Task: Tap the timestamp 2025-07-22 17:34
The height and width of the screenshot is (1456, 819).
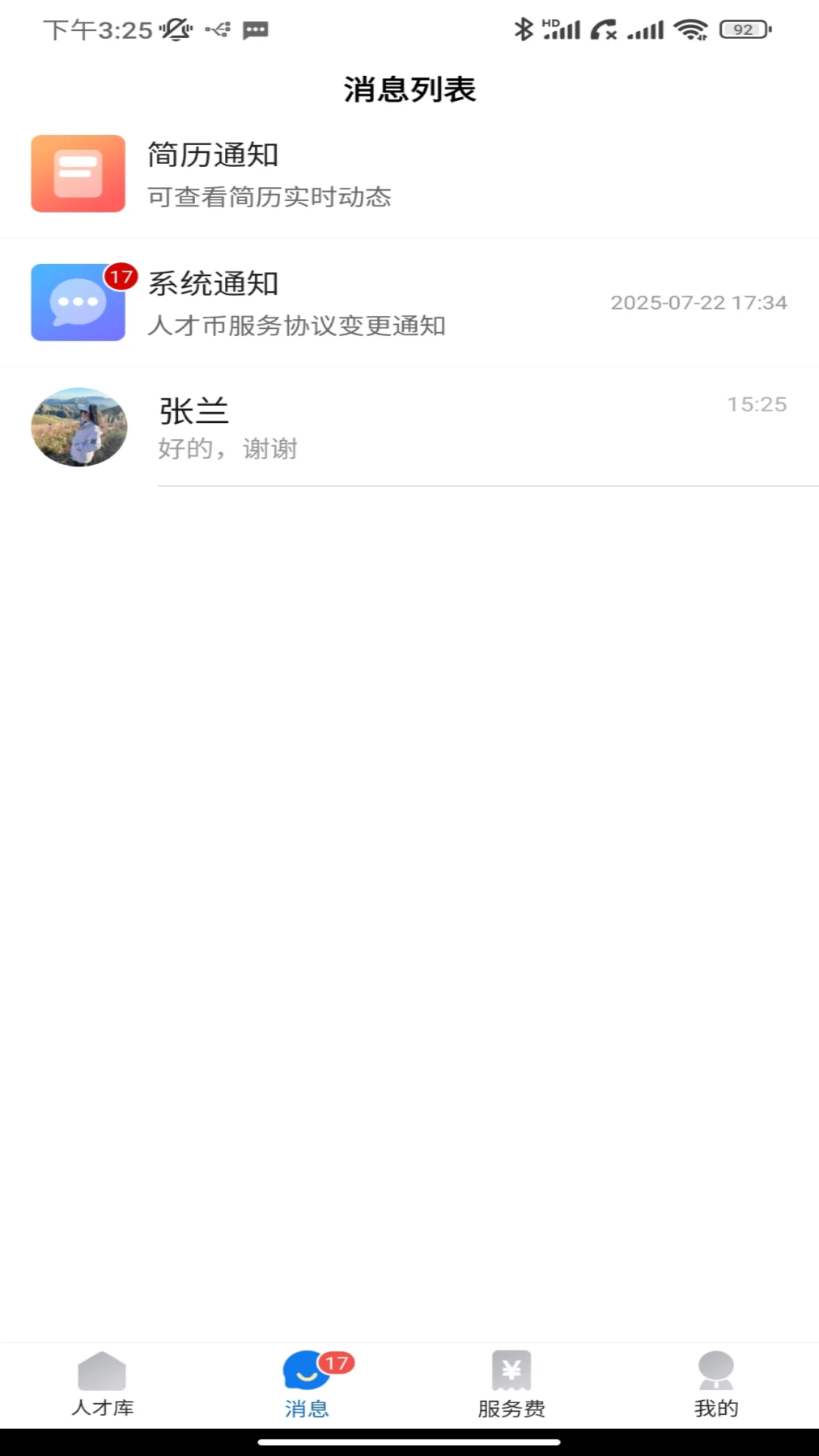Action: coord(698,302)
